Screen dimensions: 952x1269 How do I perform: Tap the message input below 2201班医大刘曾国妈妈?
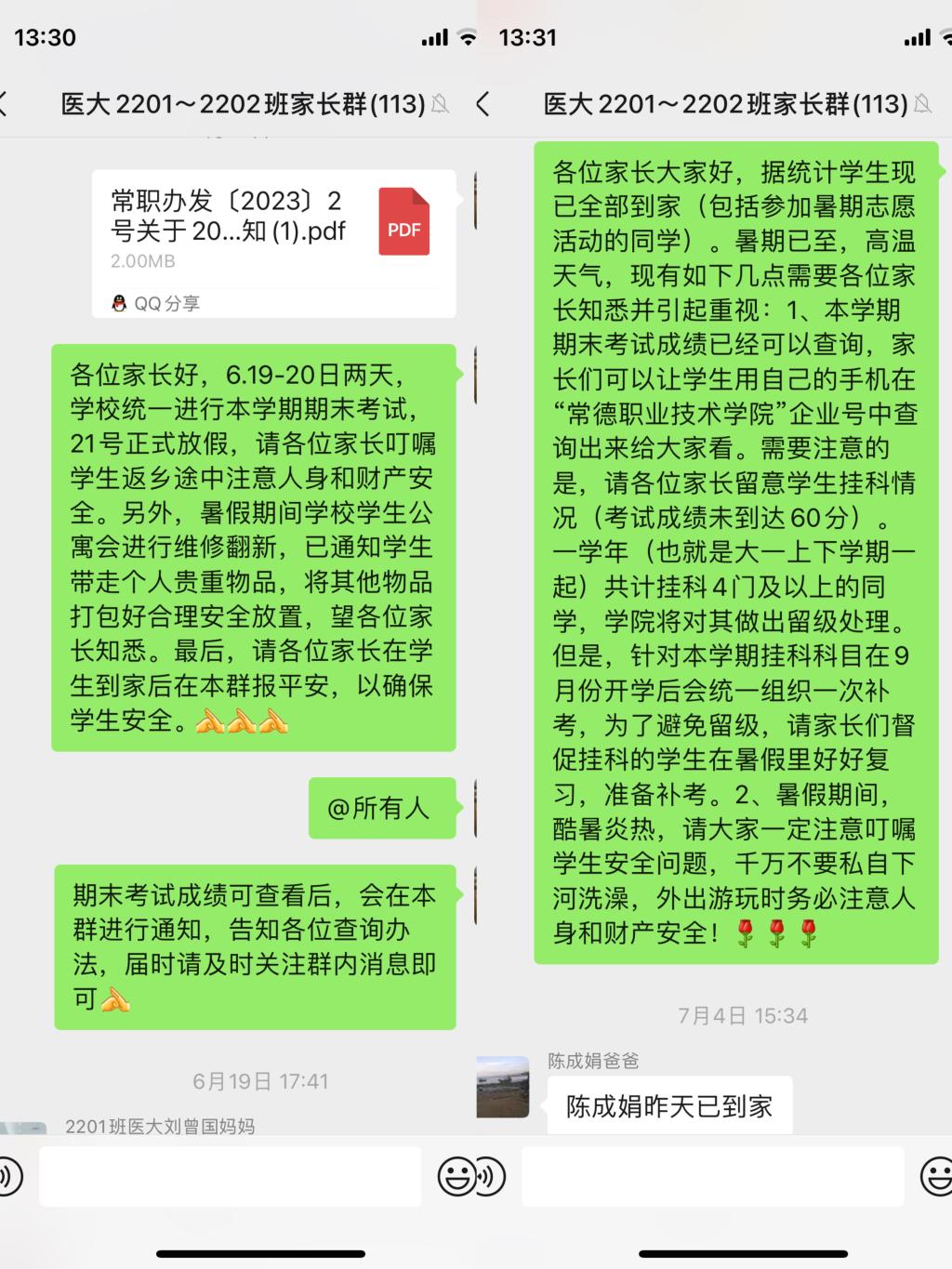point(230,1177)
